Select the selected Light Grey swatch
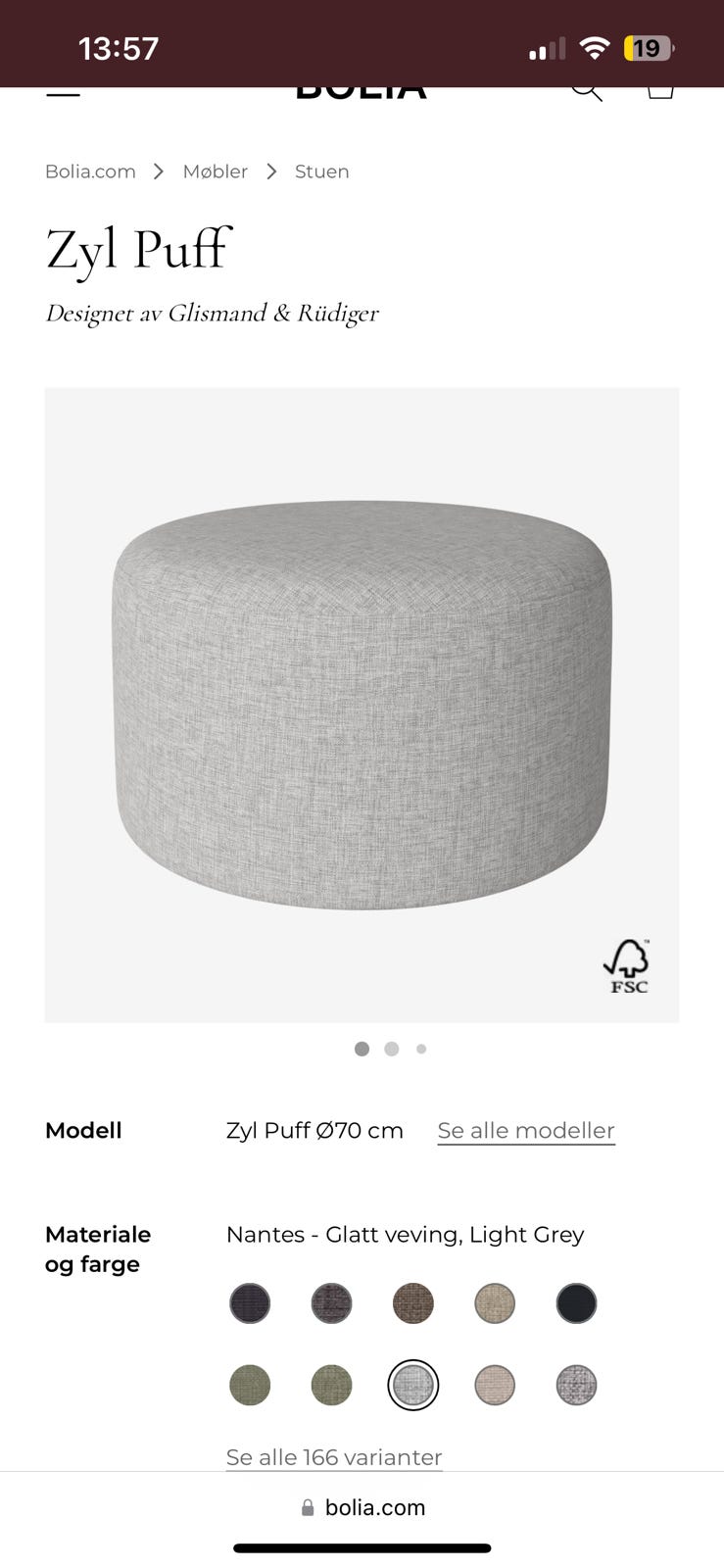The height and width of the screenshot is (1568, 724). tap(413, 1385)
